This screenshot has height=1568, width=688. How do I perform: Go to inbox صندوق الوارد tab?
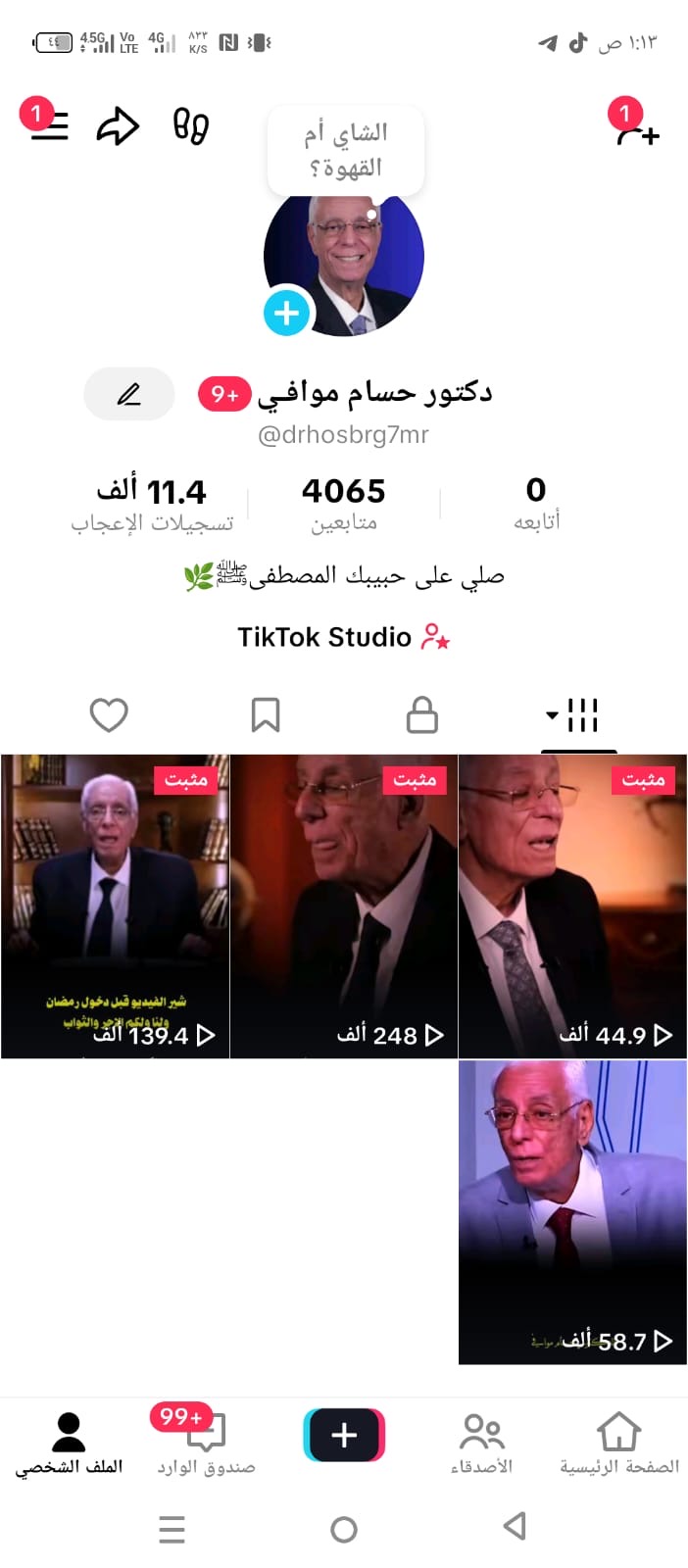click(x=206, y=1442)
